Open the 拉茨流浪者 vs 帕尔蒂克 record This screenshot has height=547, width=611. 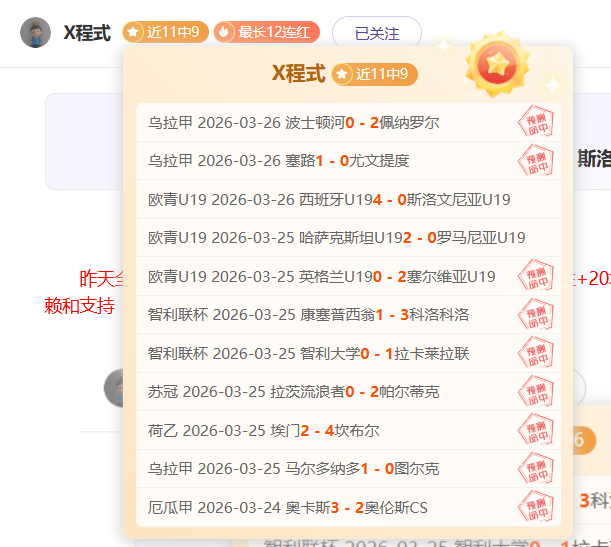[x=293, y=392]
